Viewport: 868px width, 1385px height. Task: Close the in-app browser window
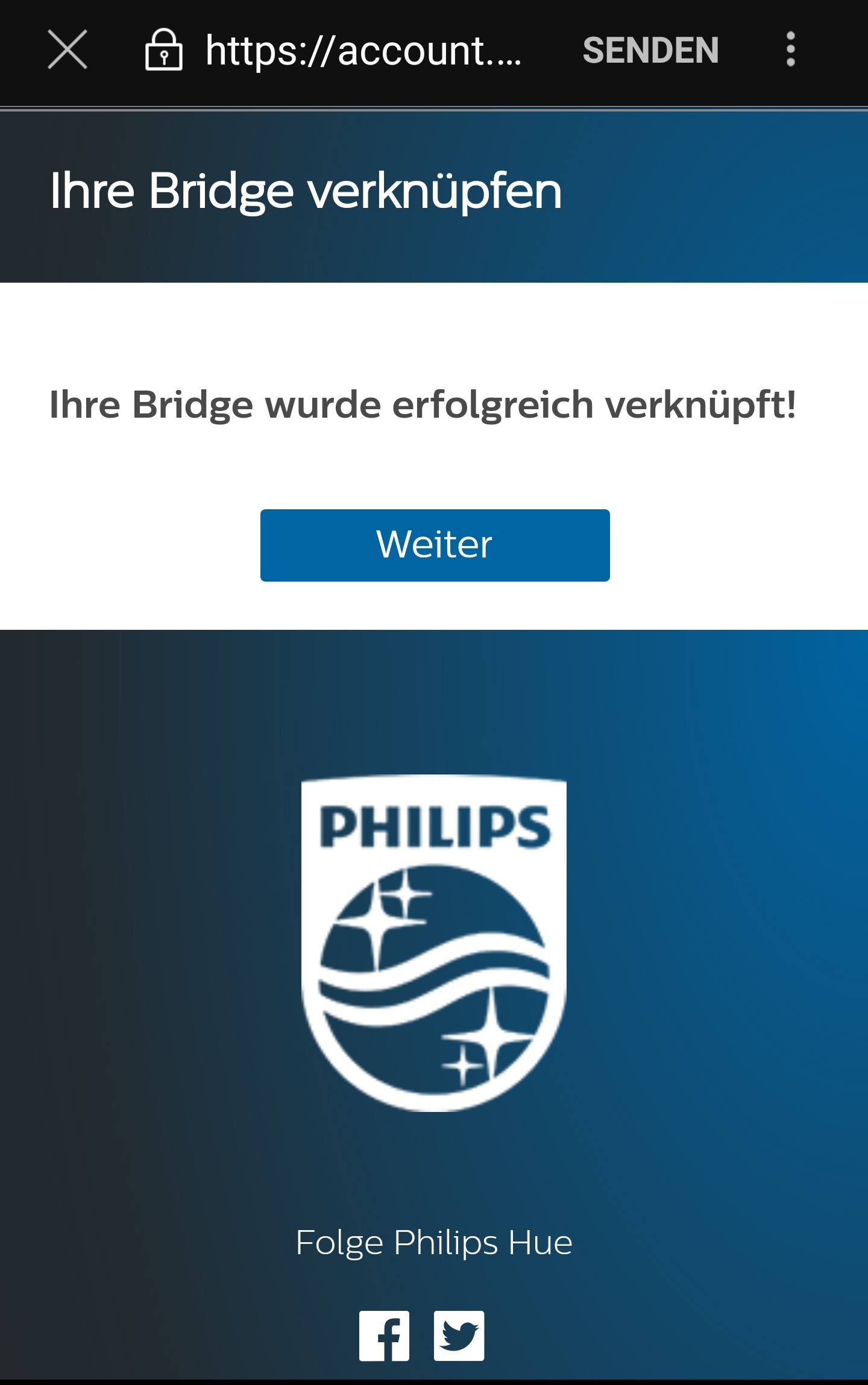(68, 49)
